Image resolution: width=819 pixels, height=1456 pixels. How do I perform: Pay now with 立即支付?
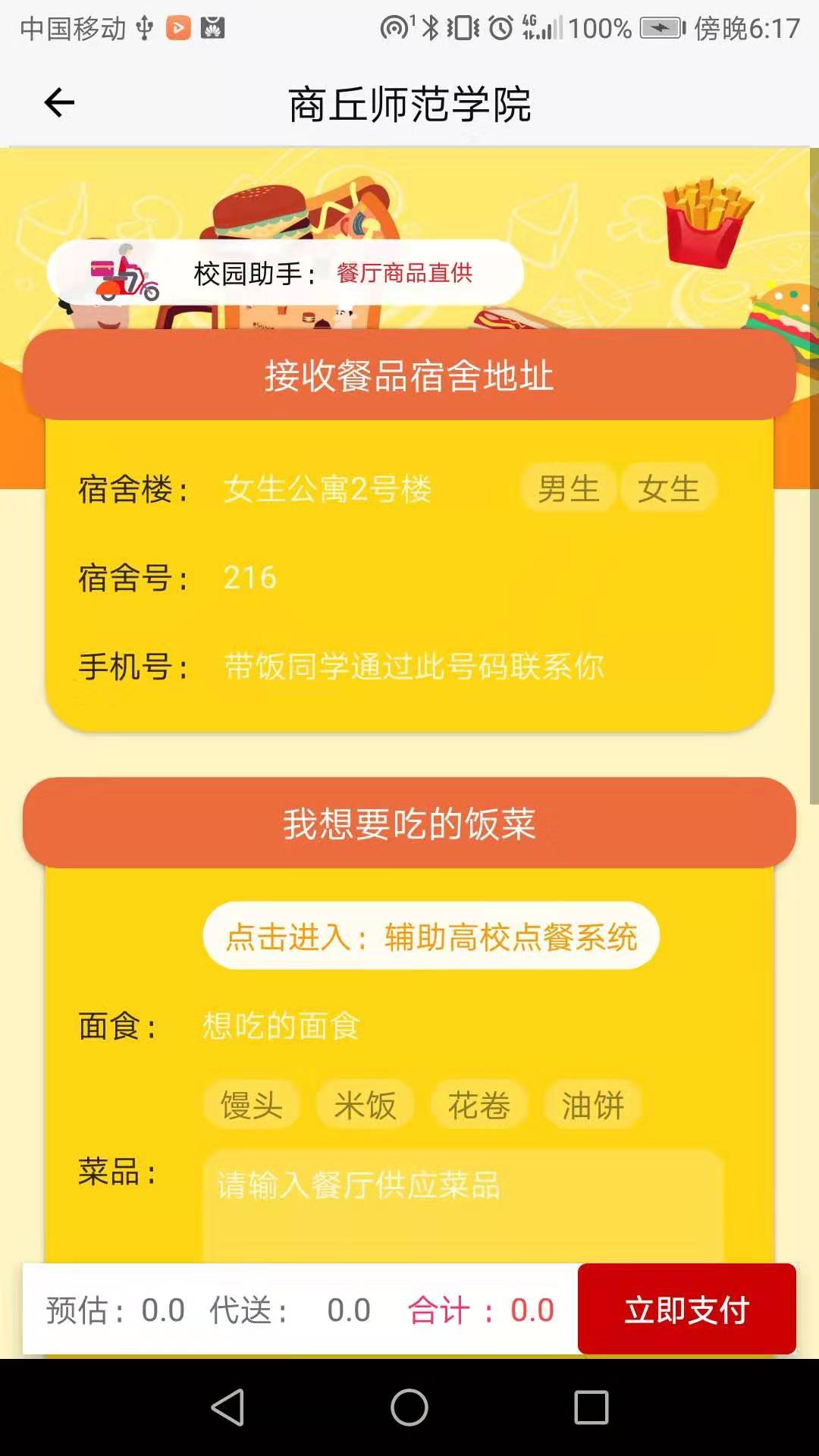point(686,1309)
